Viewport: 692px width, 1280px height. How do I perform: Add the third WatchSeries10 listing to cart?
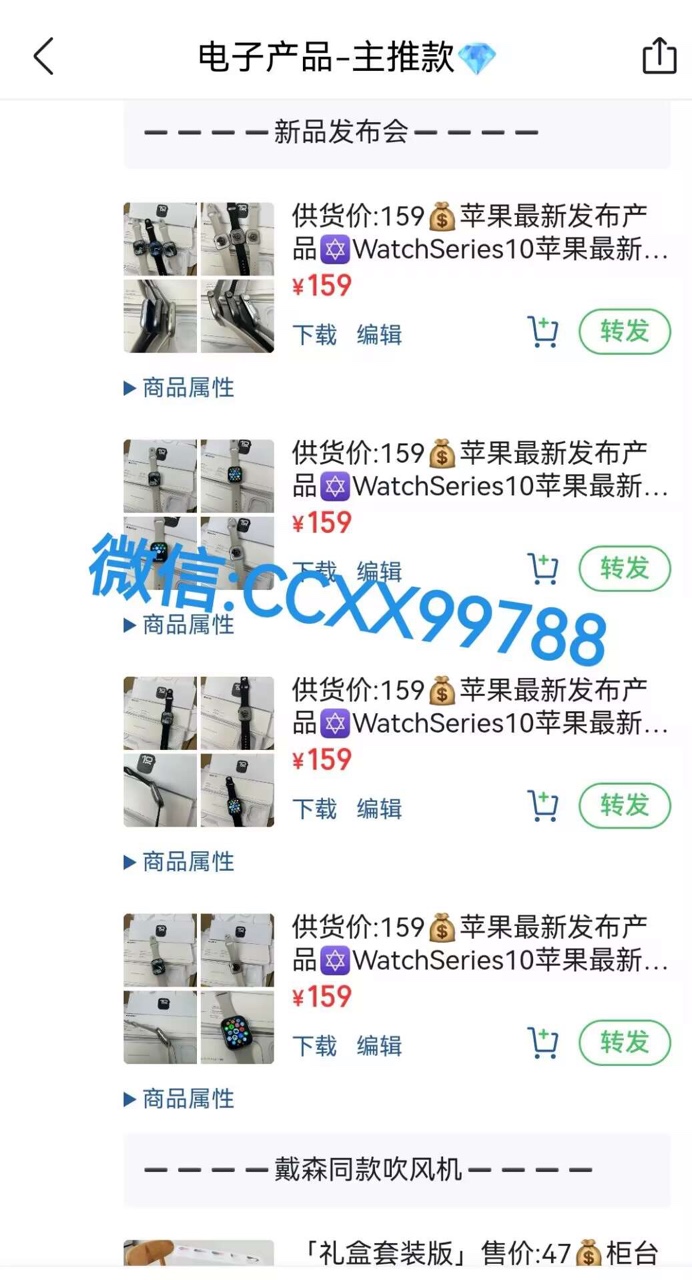542,806
